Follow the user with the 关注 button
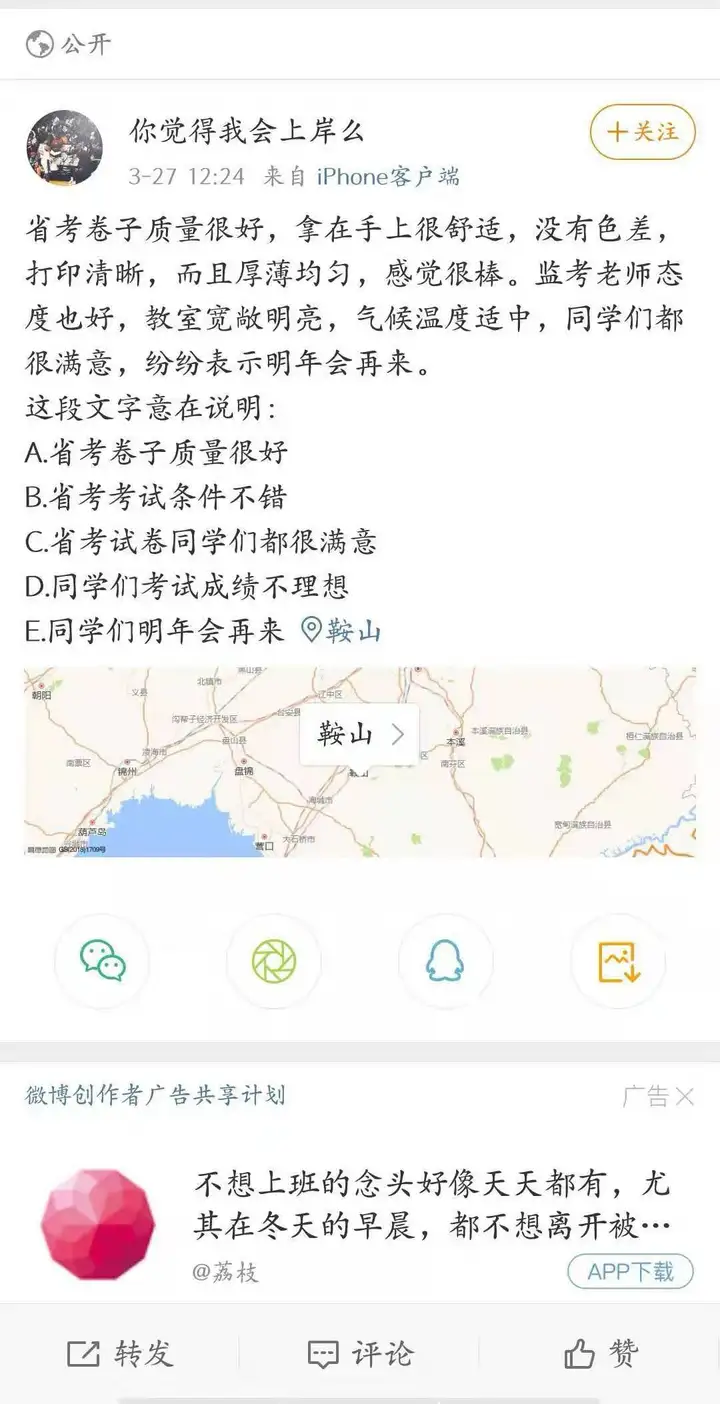The image size is (720, 1404). pyautogui.click(x=642, y=132)
